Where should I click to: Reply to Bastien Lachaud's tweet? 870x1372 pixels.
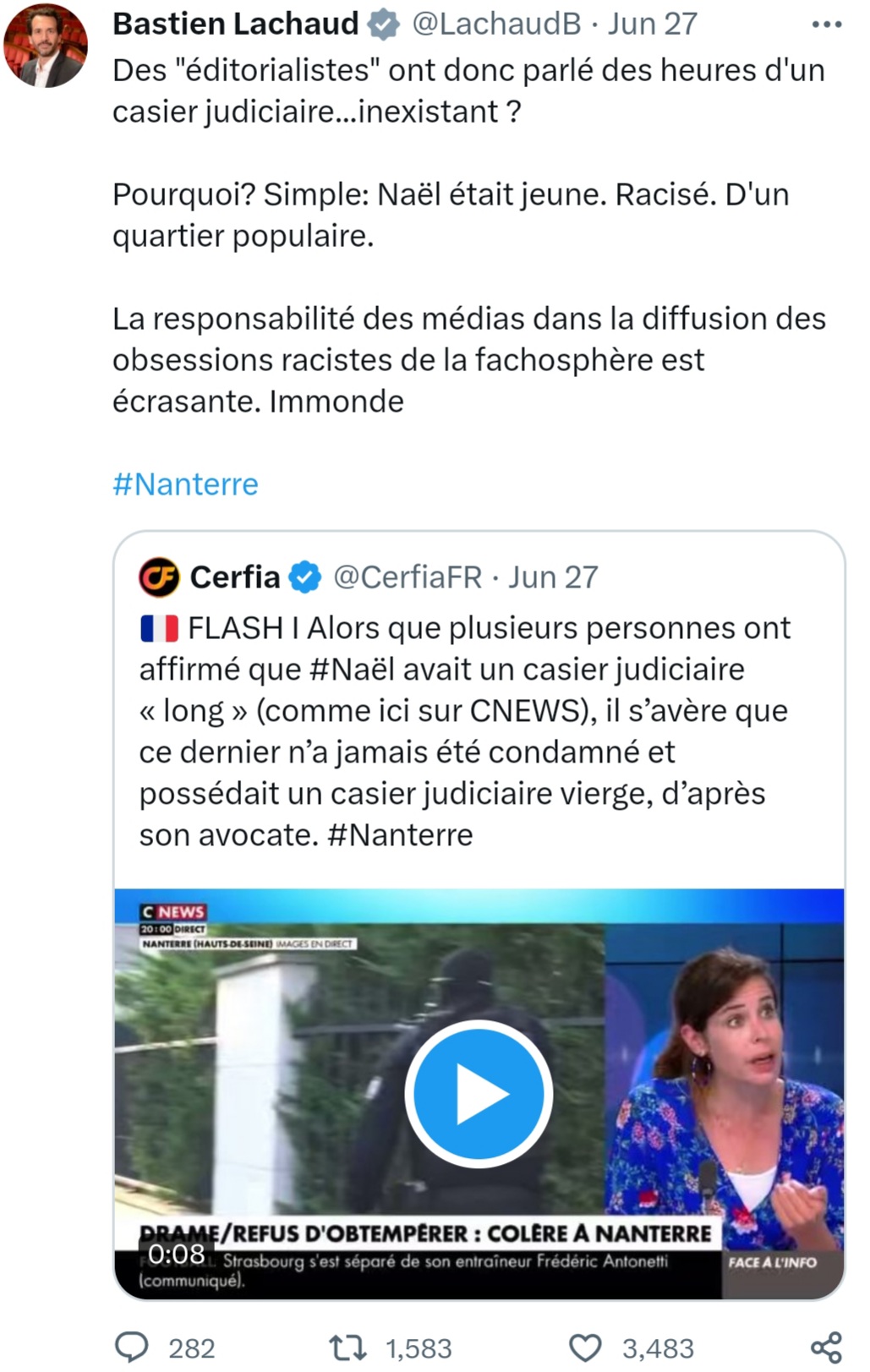(x=131, y=1347)
